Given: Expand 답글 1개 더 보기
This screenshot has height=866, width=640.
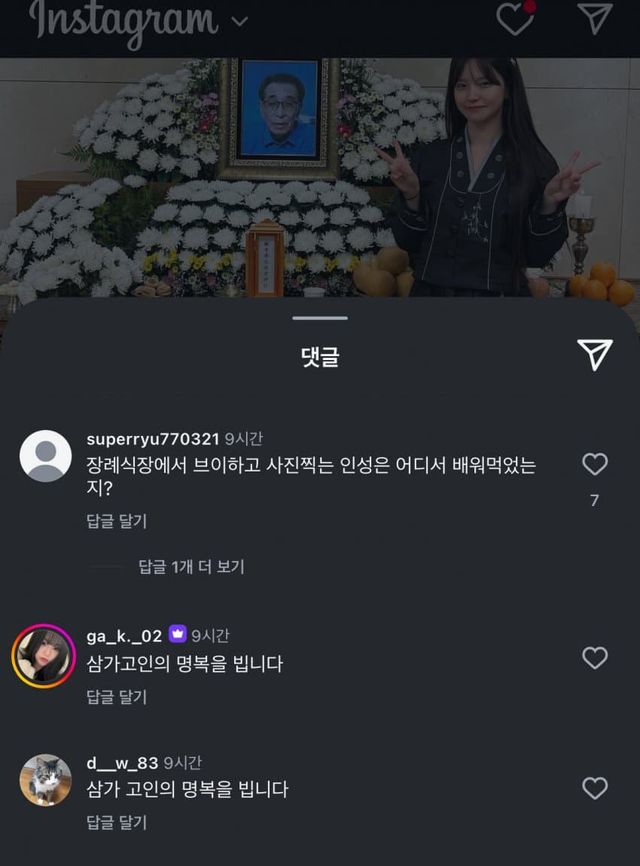Looking at the screenshot, I should coord(191,567).
